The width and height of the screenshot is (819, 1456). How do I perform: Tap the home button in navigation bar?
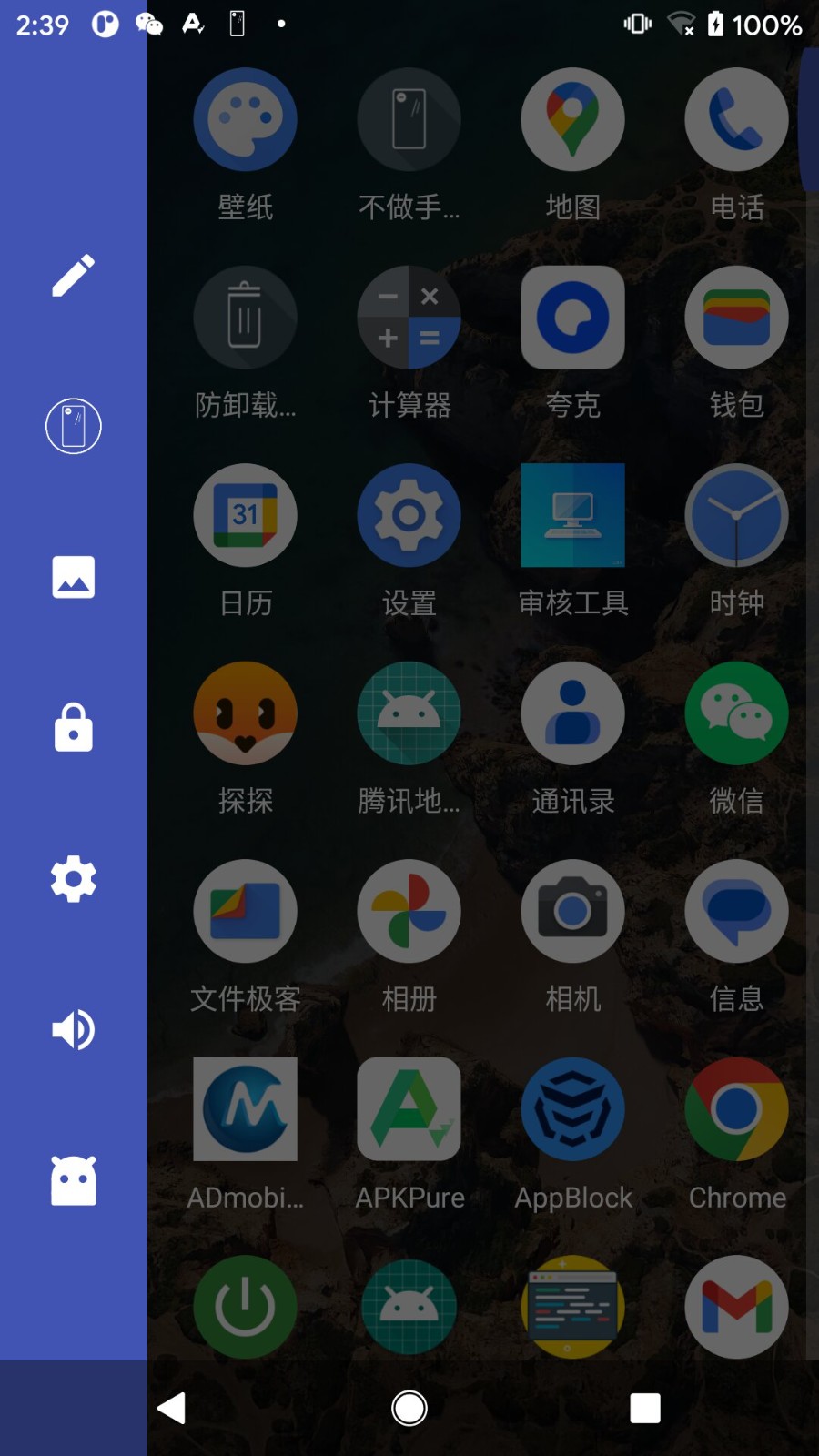click(x=409, y=1408)
